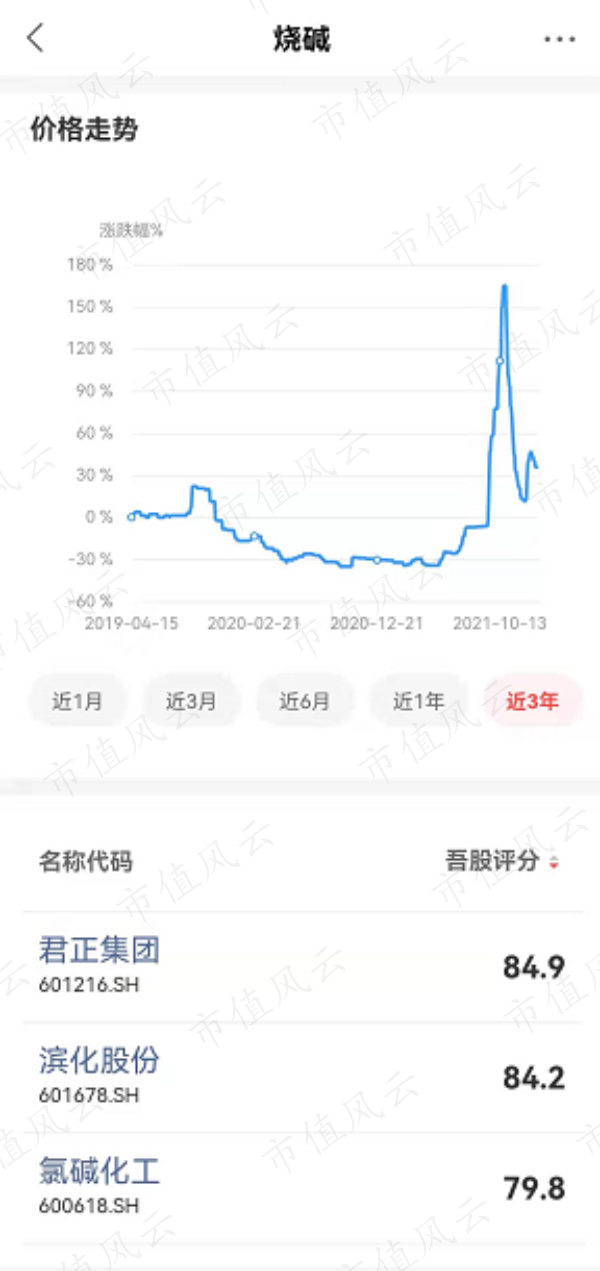
Task: Select the 近1月 time range chip
Action: [x=77, y=701]
